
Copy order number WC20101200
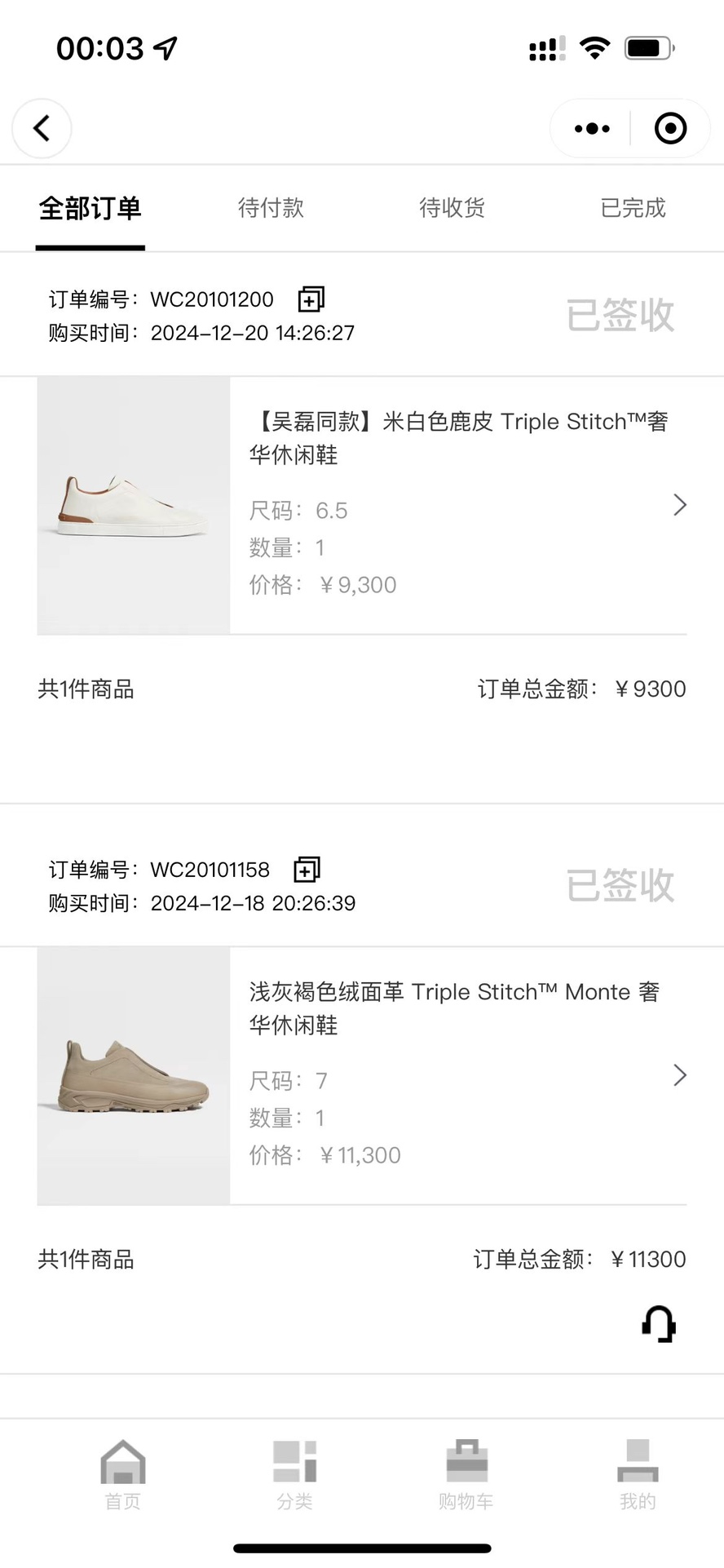pyautogui.click(x=311, y=299)
